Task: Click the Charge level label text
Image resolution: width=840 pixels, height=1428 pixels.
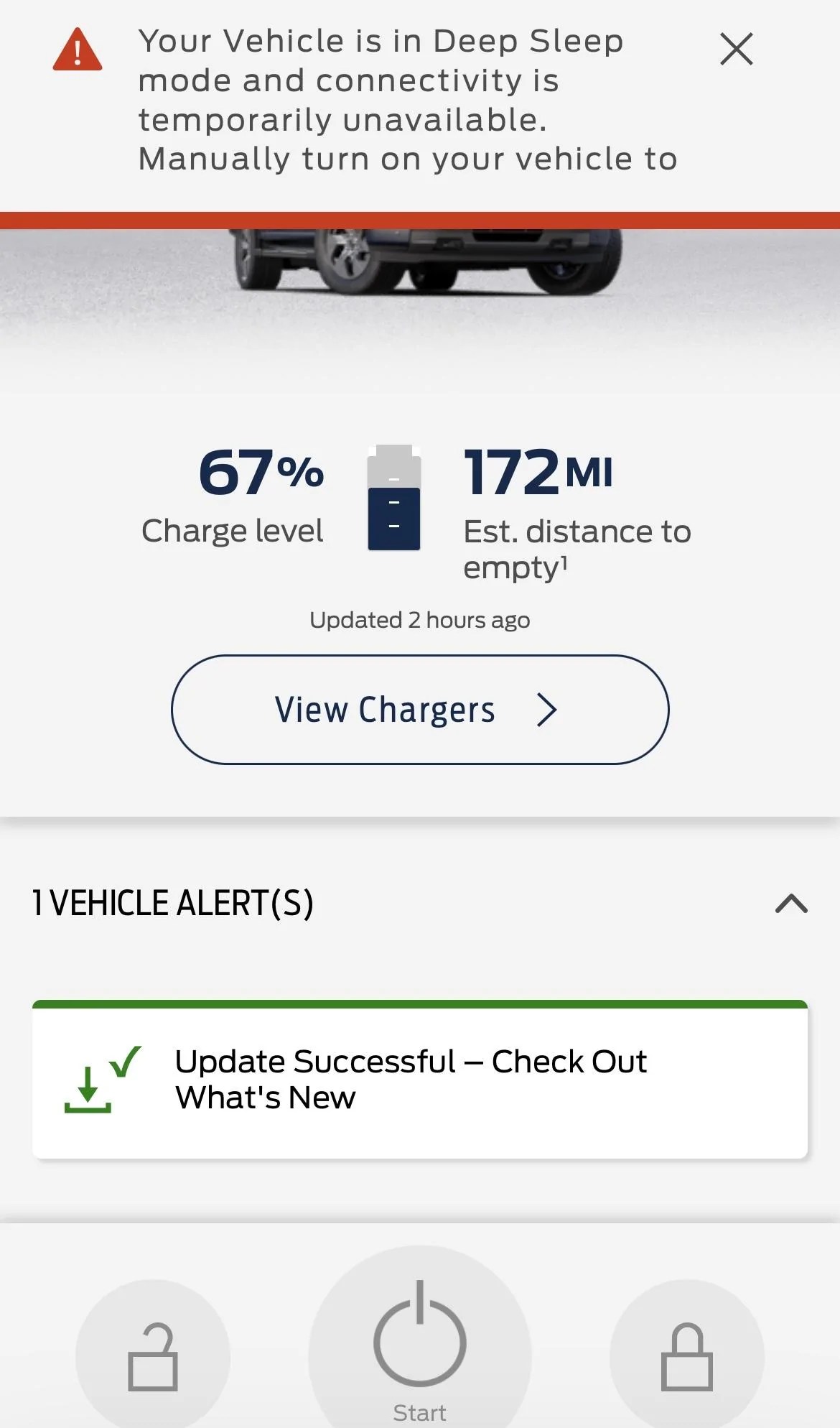Action: (231, 530)
